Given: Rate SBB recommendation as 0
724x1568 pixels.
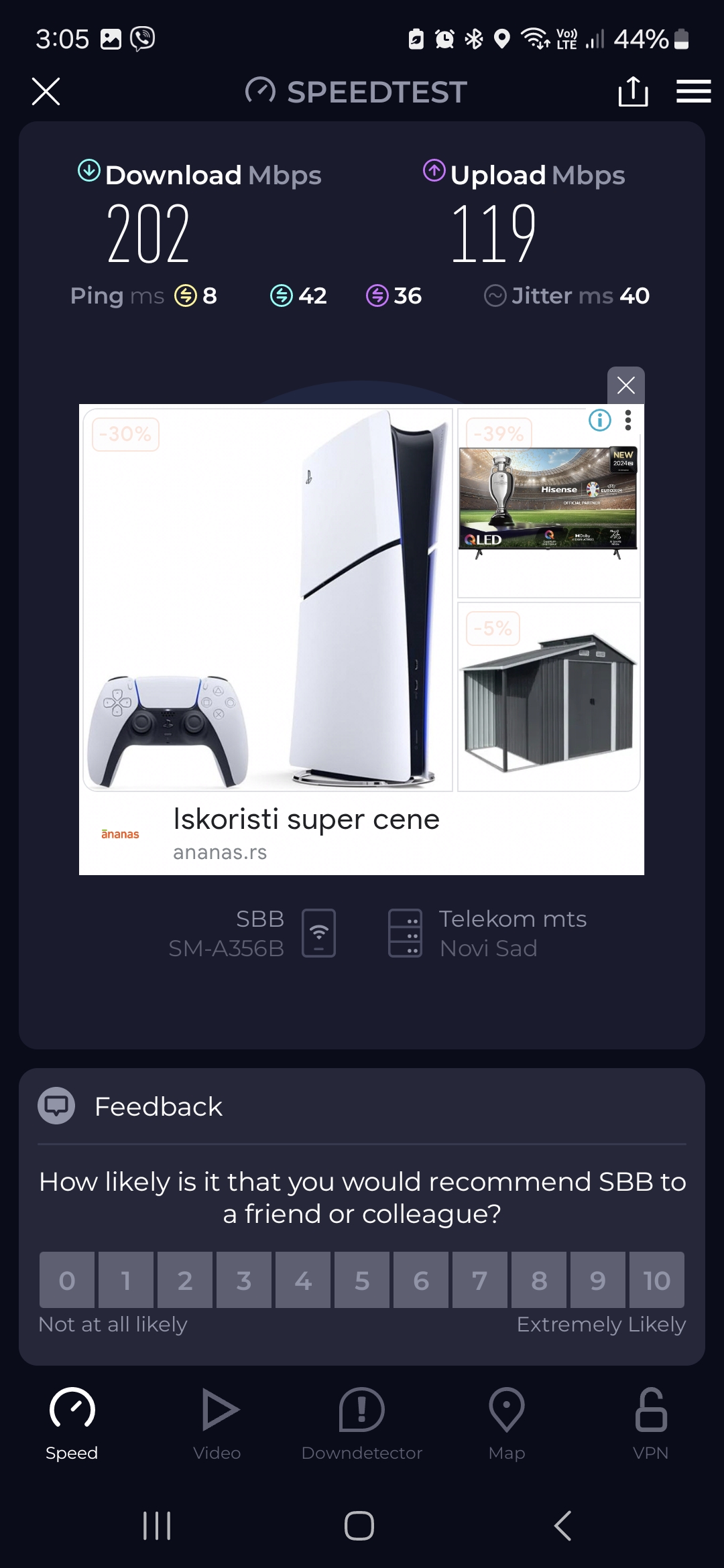Looking at the screenshot, I should 67,1280.
